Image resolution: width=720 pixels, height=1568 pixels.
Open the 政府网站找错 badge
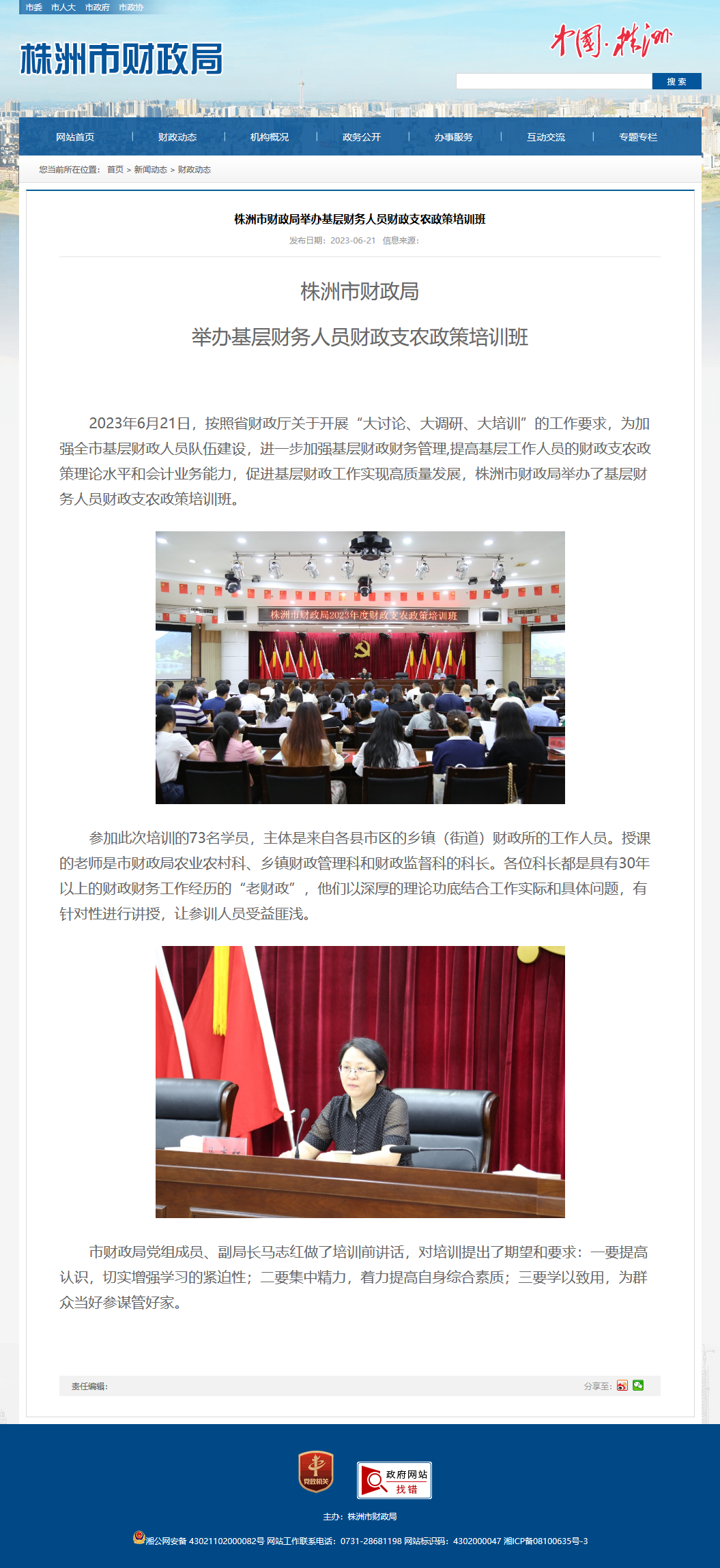click(394, 1480)
